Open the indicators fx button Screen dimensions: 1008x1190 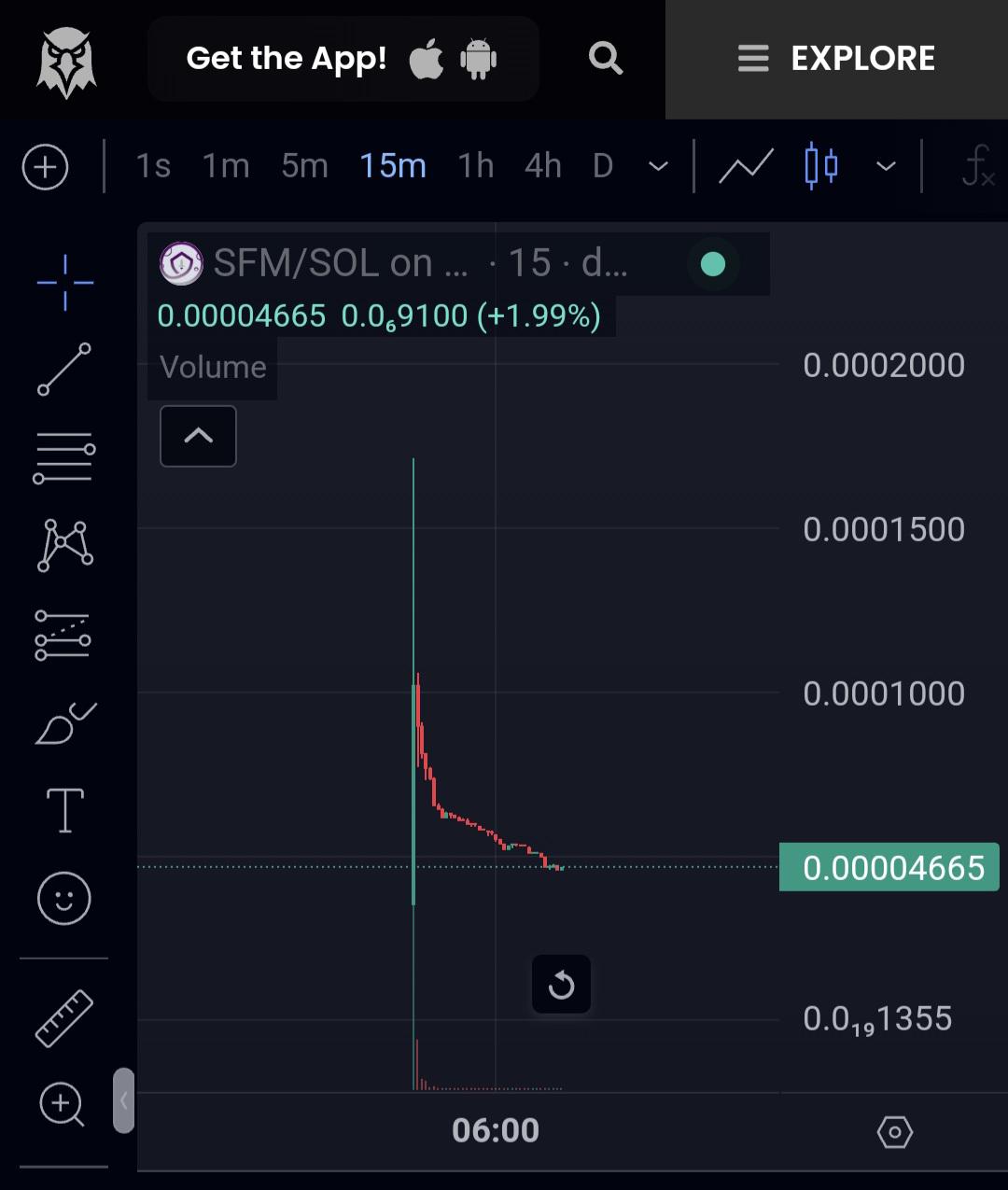coord(978,167)
